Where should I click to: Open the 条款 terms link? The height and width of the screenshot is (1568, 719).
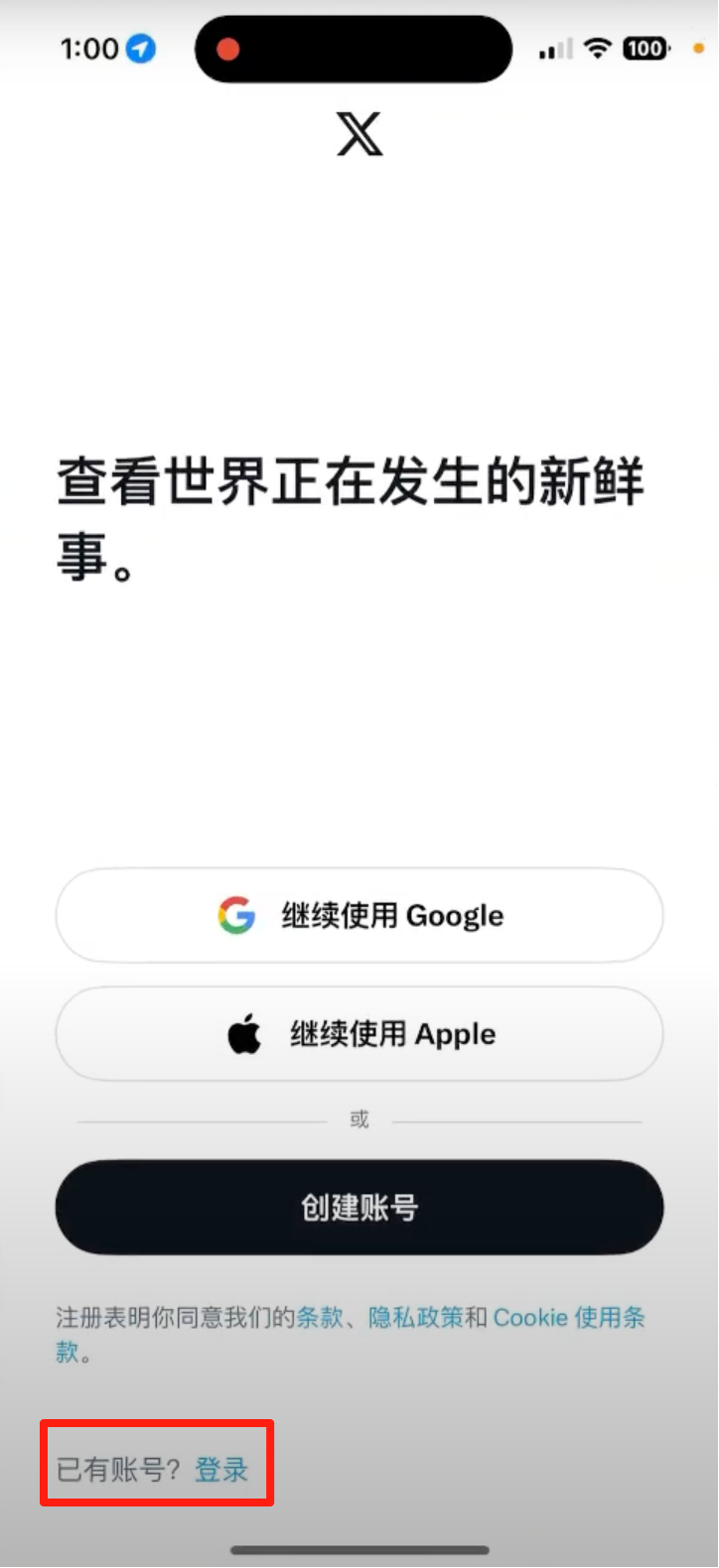click(x=320, y=1318)
